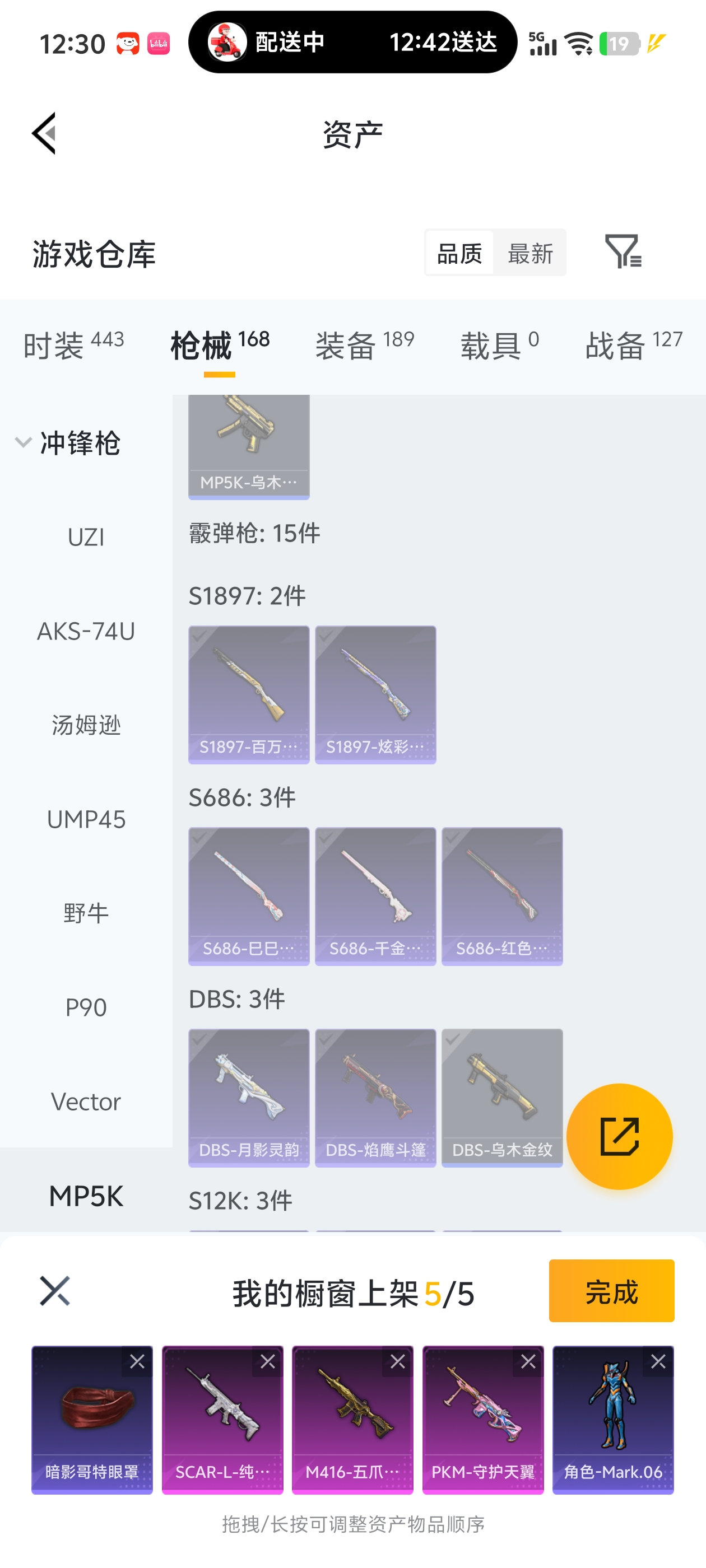This screenshot has height=1568, width=706.
Task: Go back from the 资产 page
Action: [44, 133]
